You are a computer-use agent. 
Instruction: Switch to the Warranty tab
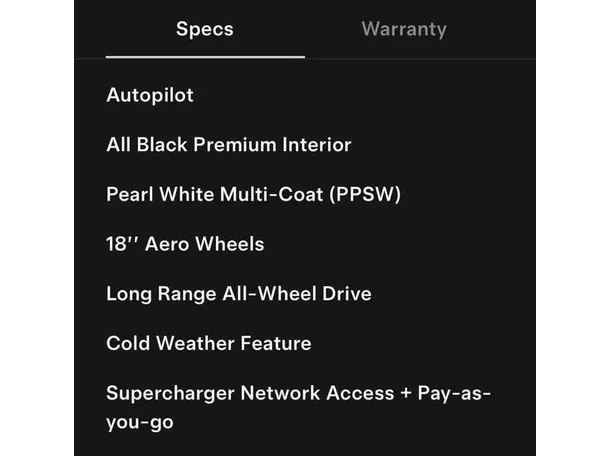point(403,29)
